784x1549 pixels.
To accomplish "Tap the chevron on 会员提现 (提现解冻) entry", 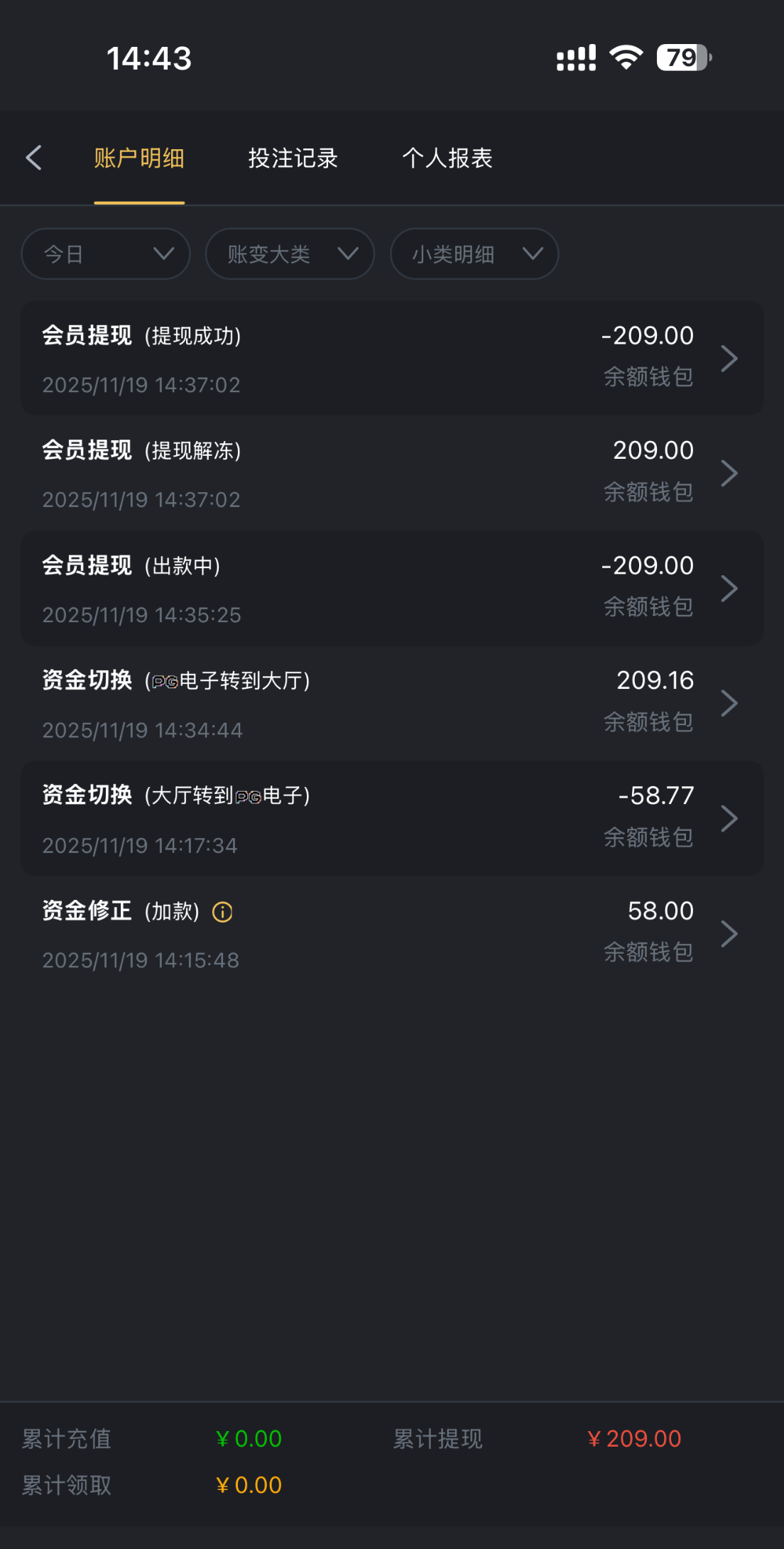I will coord(730,472).
